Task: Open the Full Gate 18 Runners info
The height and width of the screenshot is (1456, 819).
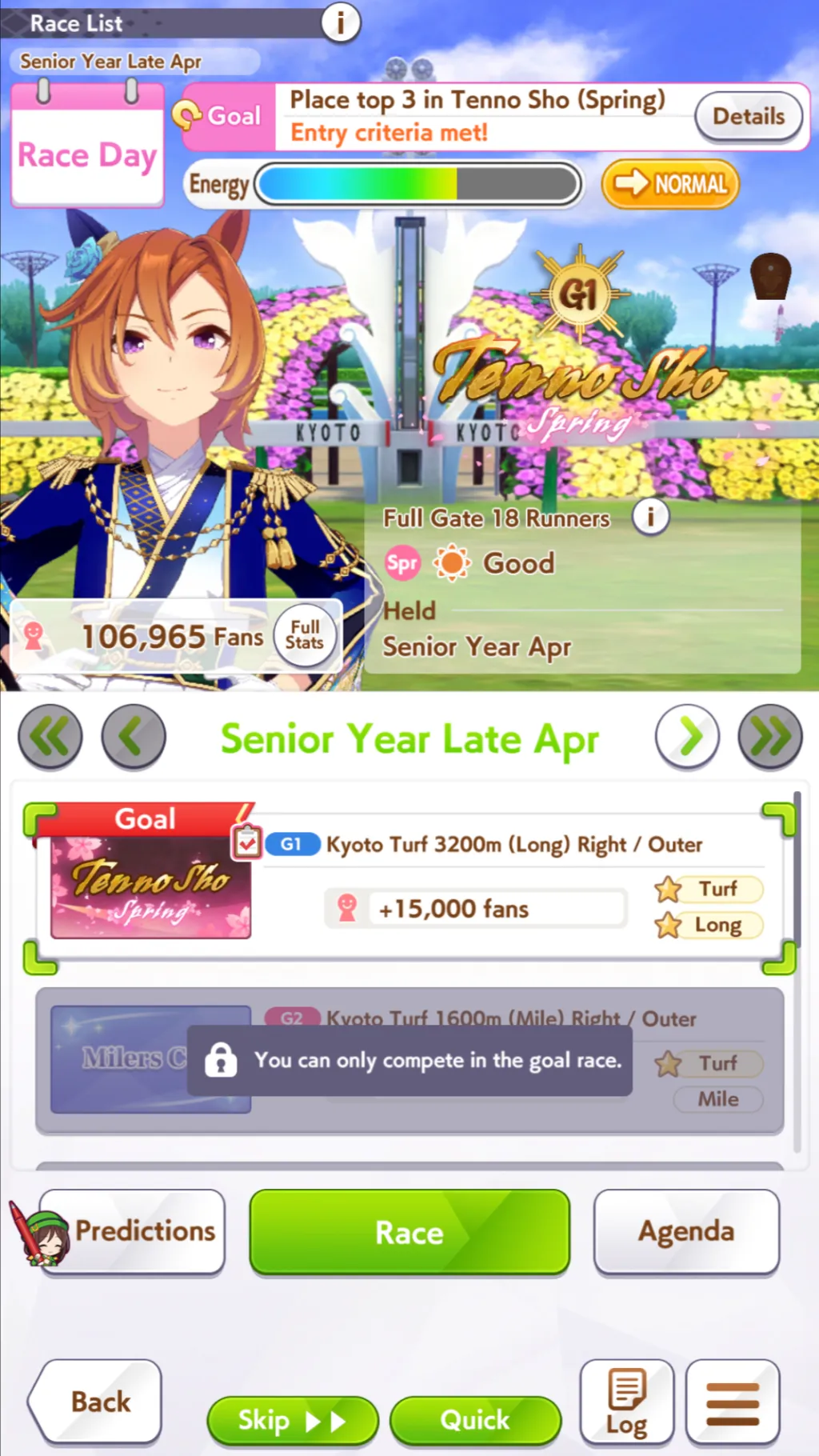Action: [x=650, y=517]
